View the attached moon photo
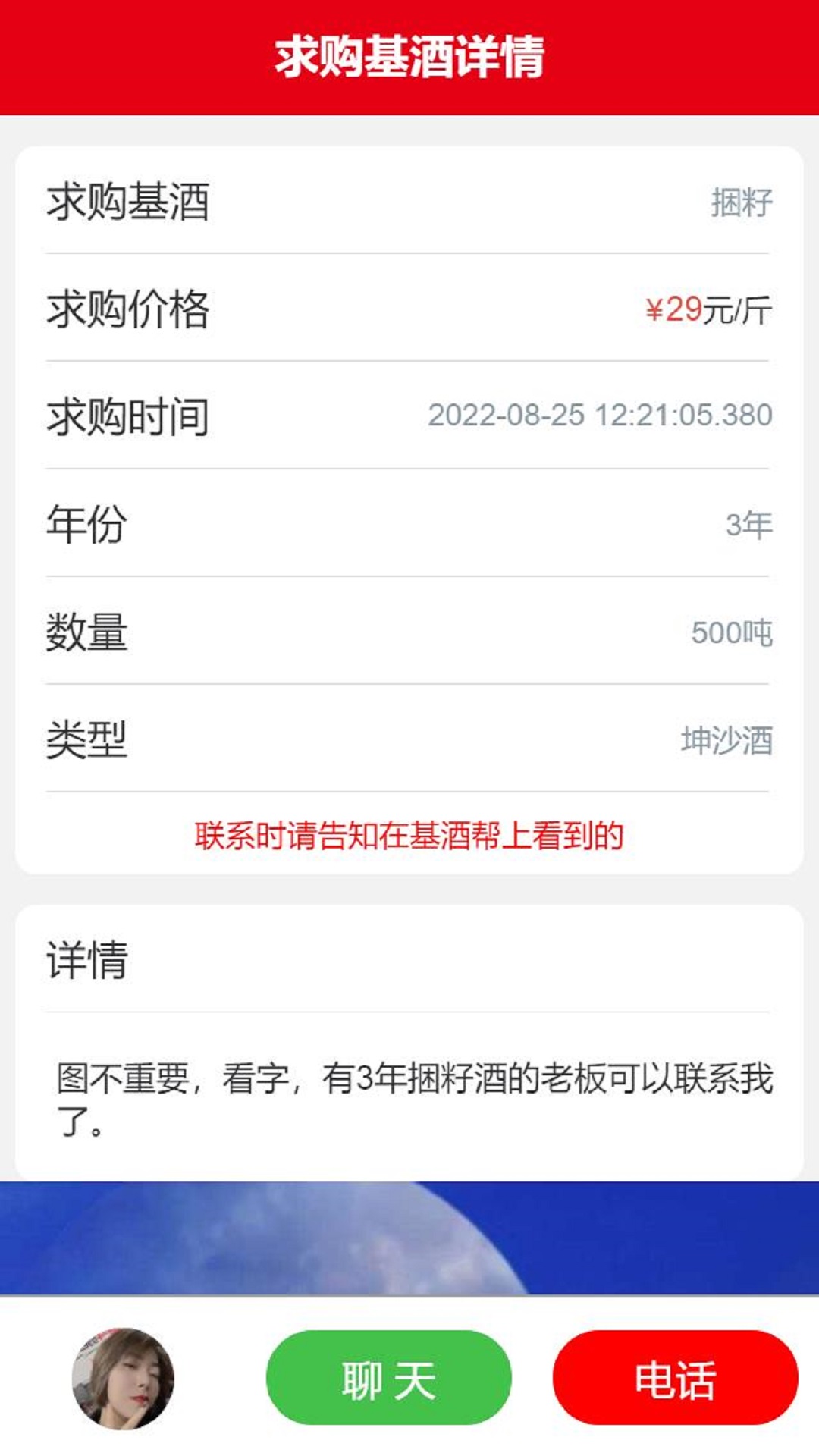819x1456 pixels. pos(409,1238)
